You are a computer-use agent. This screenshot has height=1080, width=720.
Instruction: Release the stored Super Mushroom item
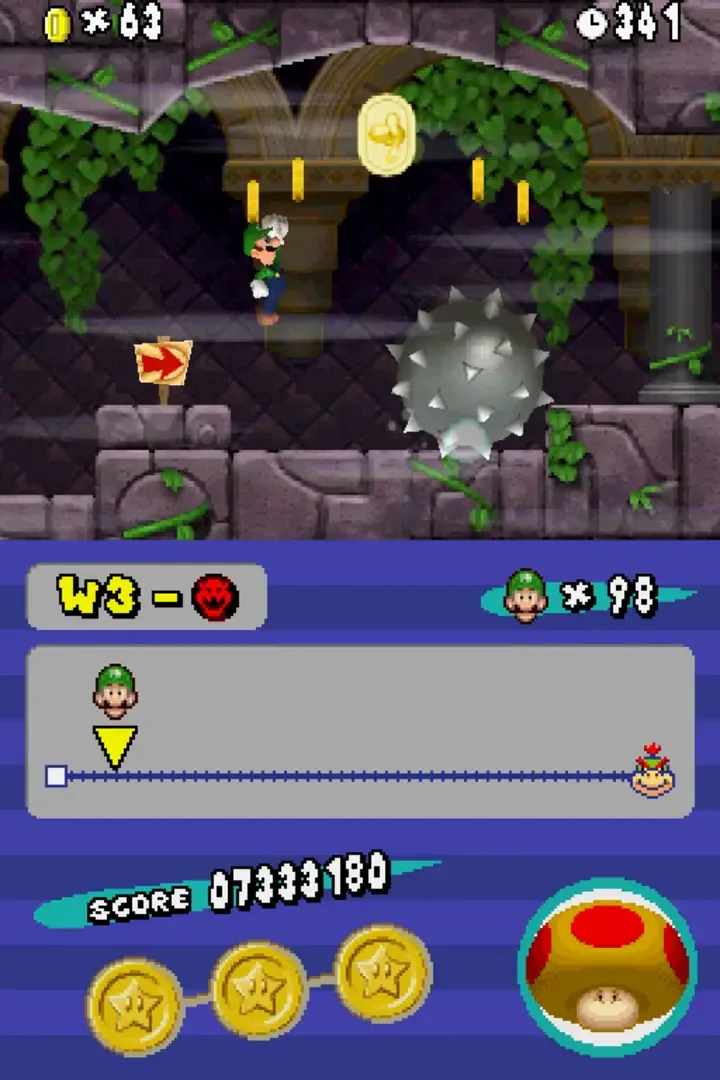click(x=607, y=966)
